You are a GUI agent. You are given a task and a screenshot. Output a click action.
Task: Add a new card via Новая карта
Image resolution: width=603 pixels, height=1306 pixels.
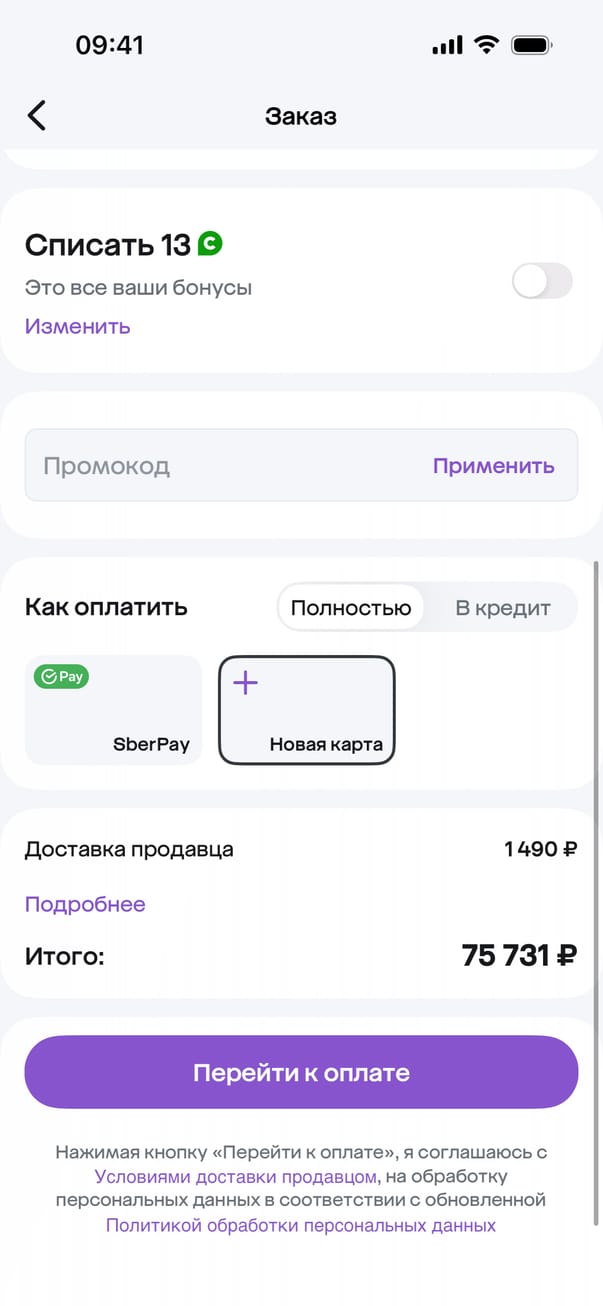click(307, 710)
